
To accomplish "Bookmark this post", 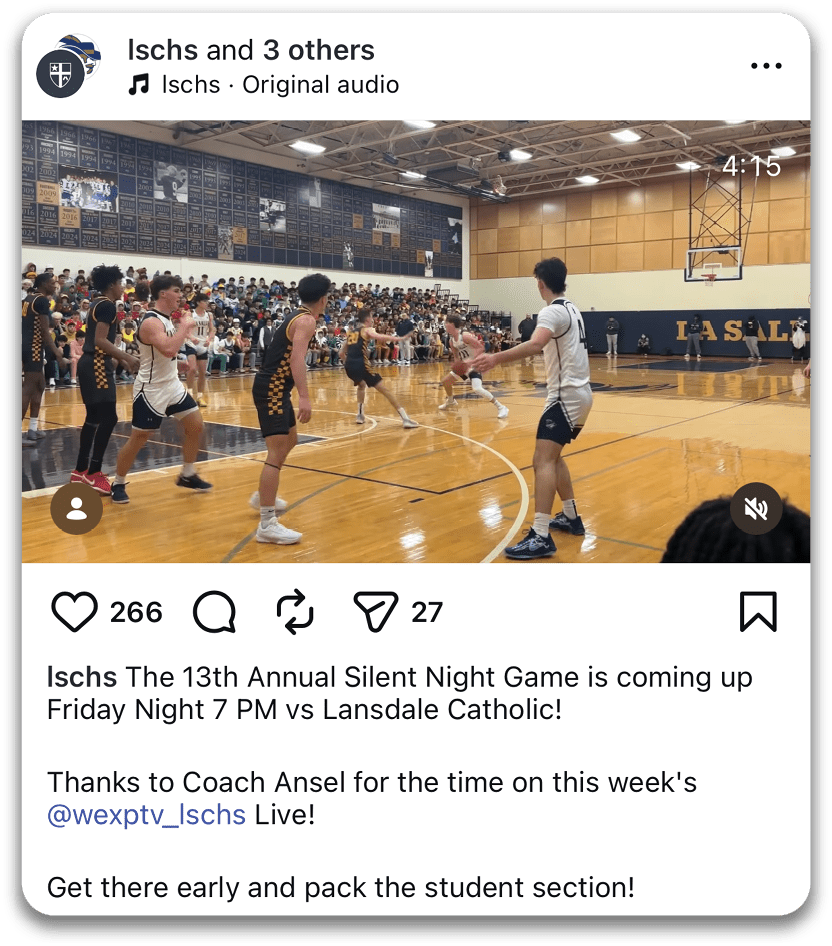I will [x=757, y=612].
